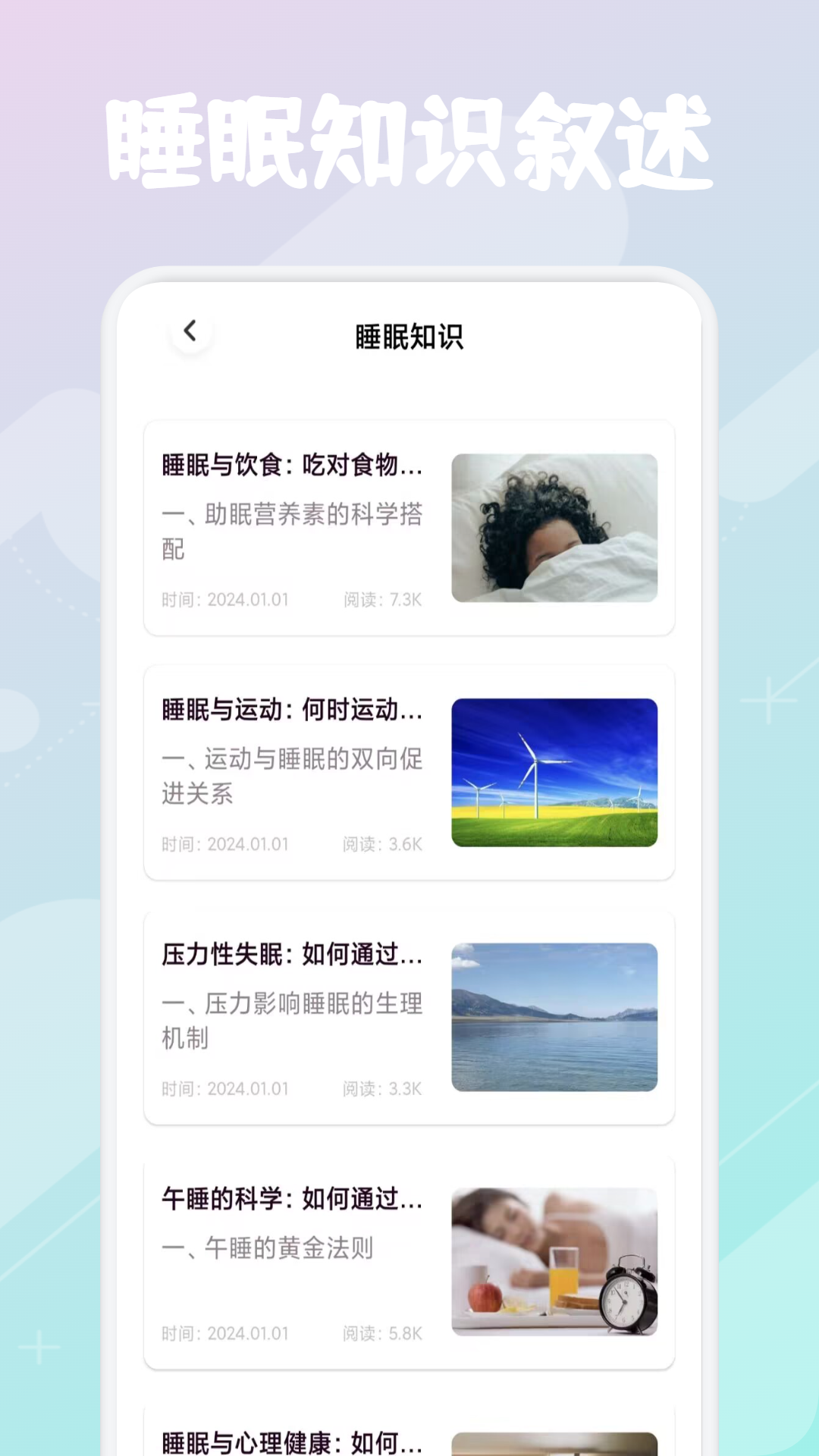Open the article 午睡的科学: 如何通过
Screen dimensions: 819x1456
point(292,1200)
